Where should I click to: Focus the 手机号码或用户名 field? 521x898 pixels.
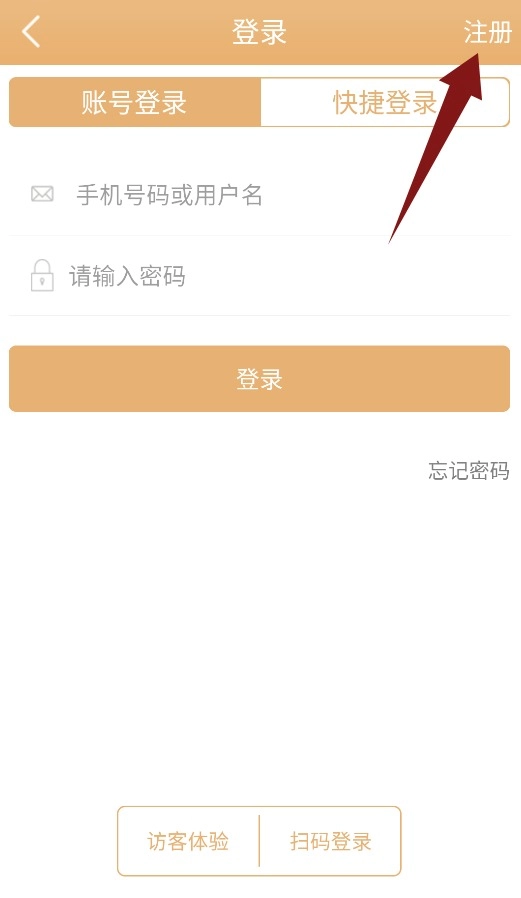pos(259,195)
